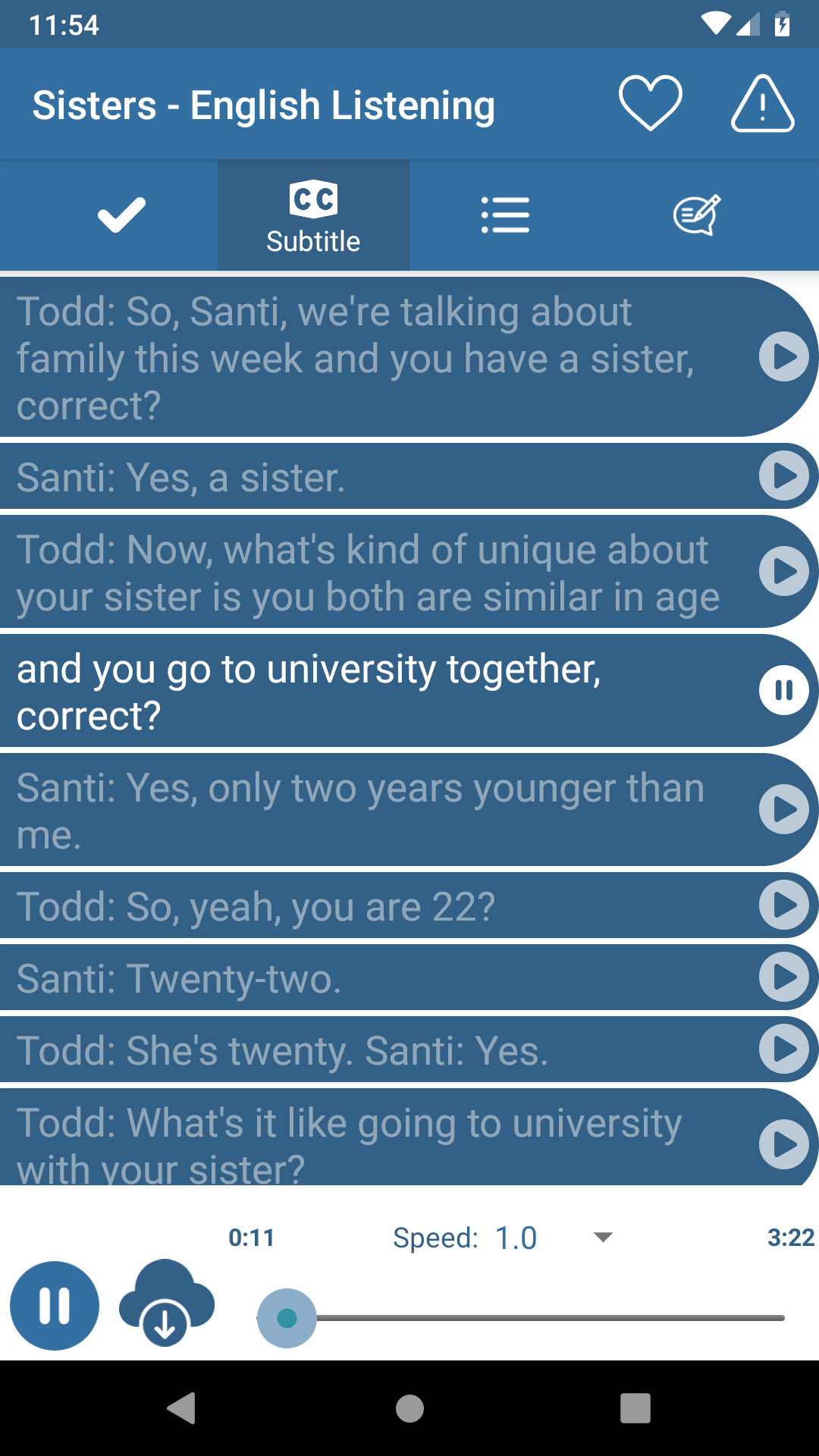This screenshot has height=1456, width=819.
Task: Play the line "So, yeah, you are 22?"
Action: [784, 905]
